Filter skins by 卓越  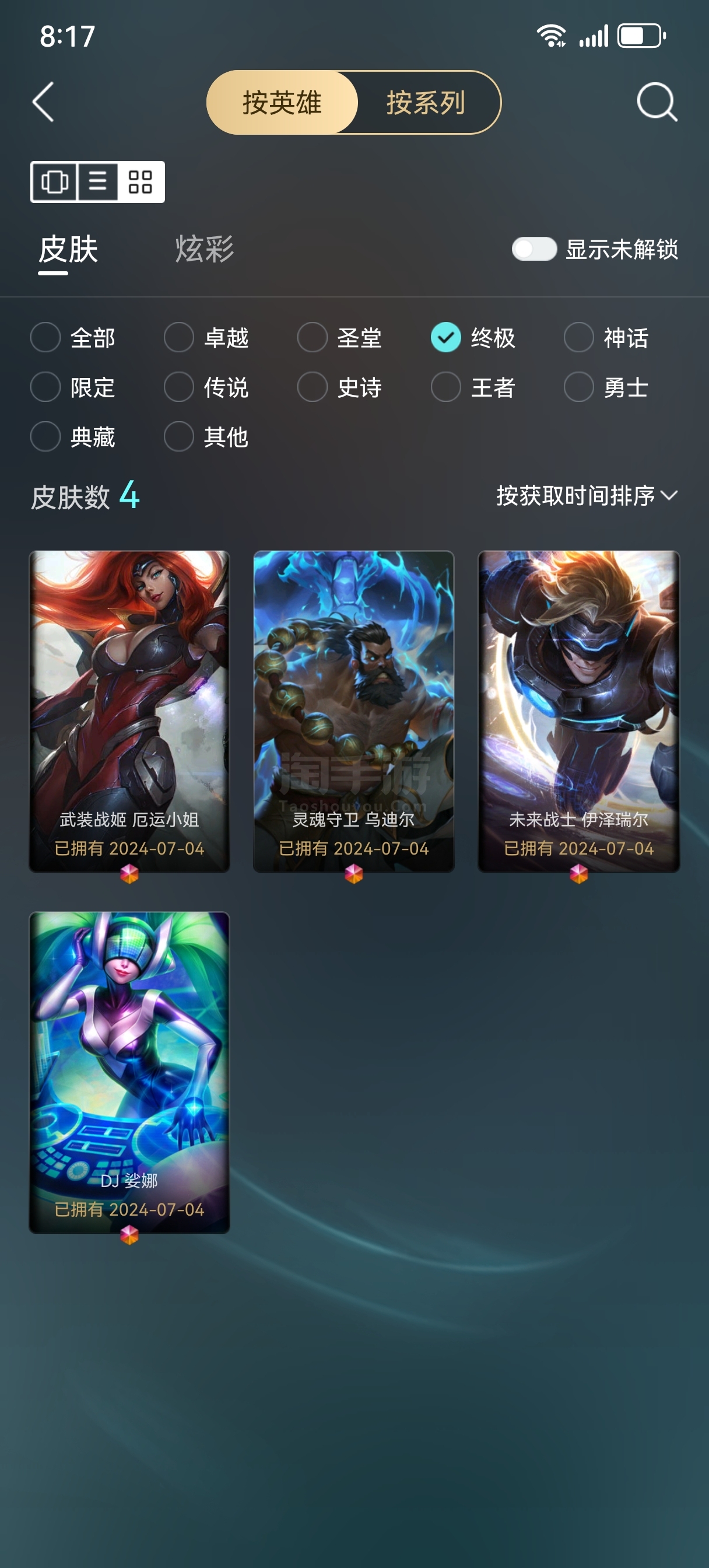[206, 337]
